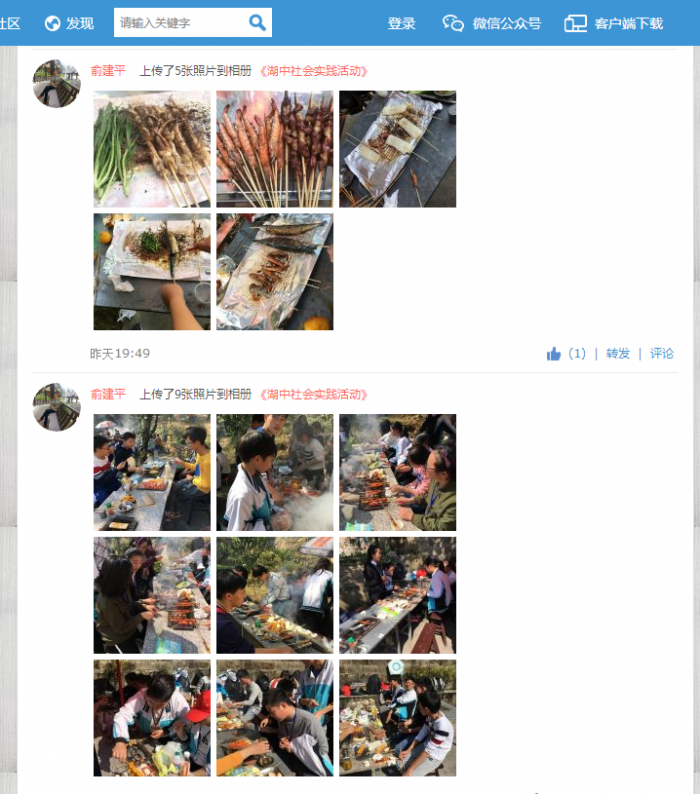This screenshot has height=794, width=700.
Task: Open the 俞建平 name link on the second post
Action: [108, 394]
